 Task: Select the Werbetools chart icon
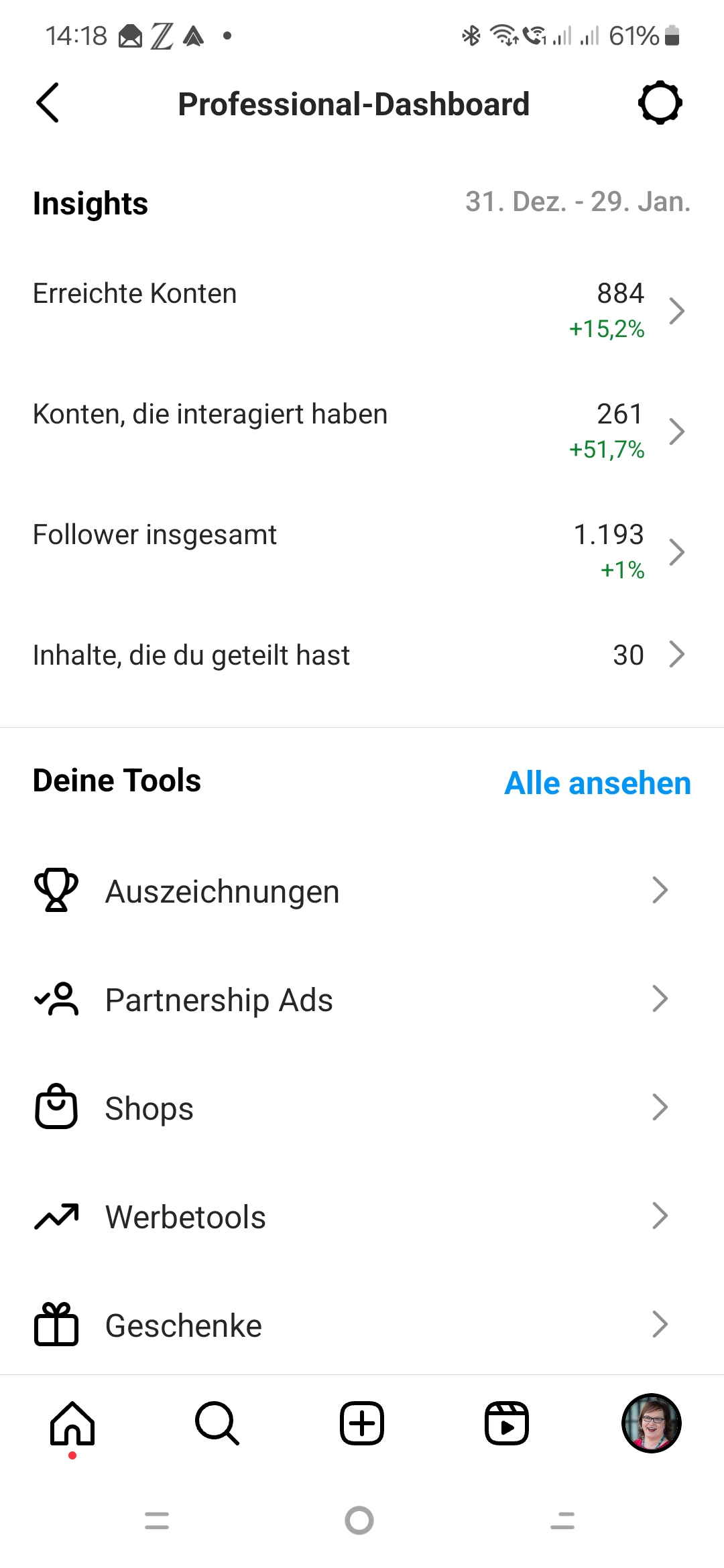(x=56, y=1216)
